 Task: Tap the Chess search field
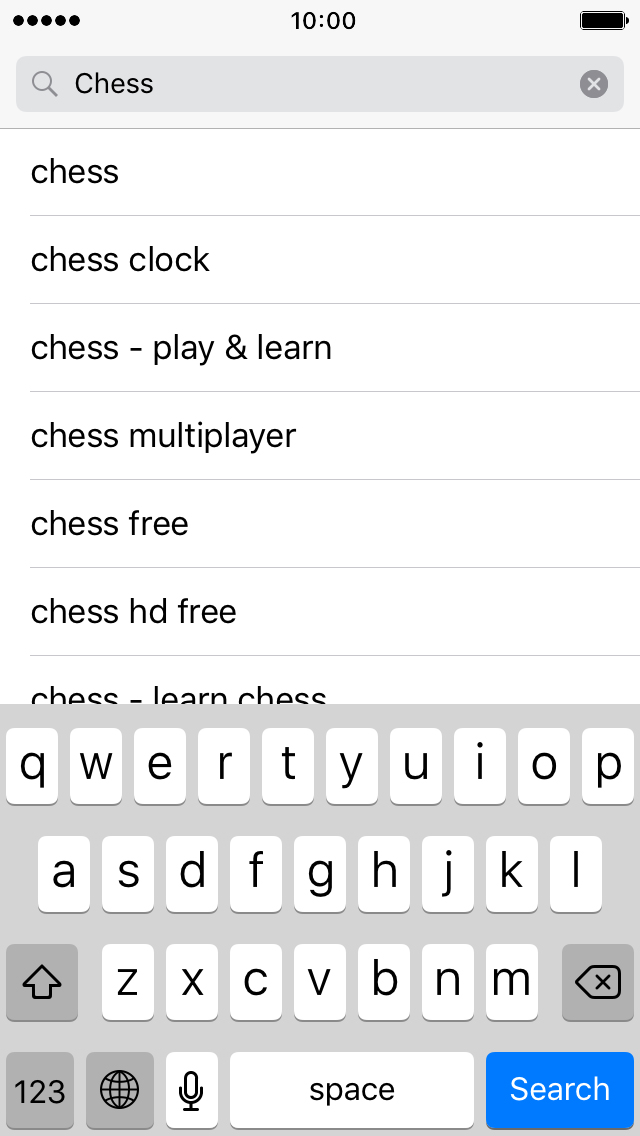click(x=320, y=84)
